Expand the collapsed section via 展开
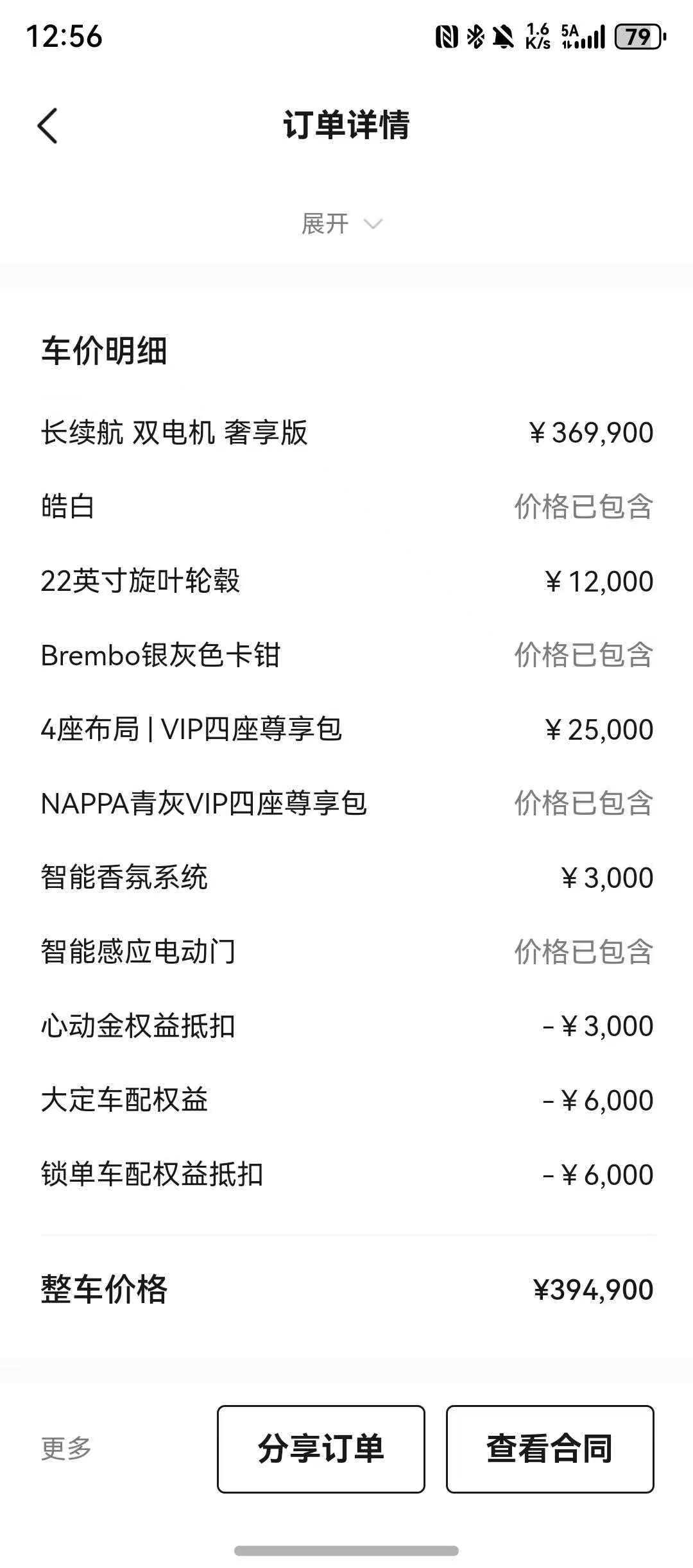Image resolution: width=693 pixels, height=1568 pixels. coord(341,224)
